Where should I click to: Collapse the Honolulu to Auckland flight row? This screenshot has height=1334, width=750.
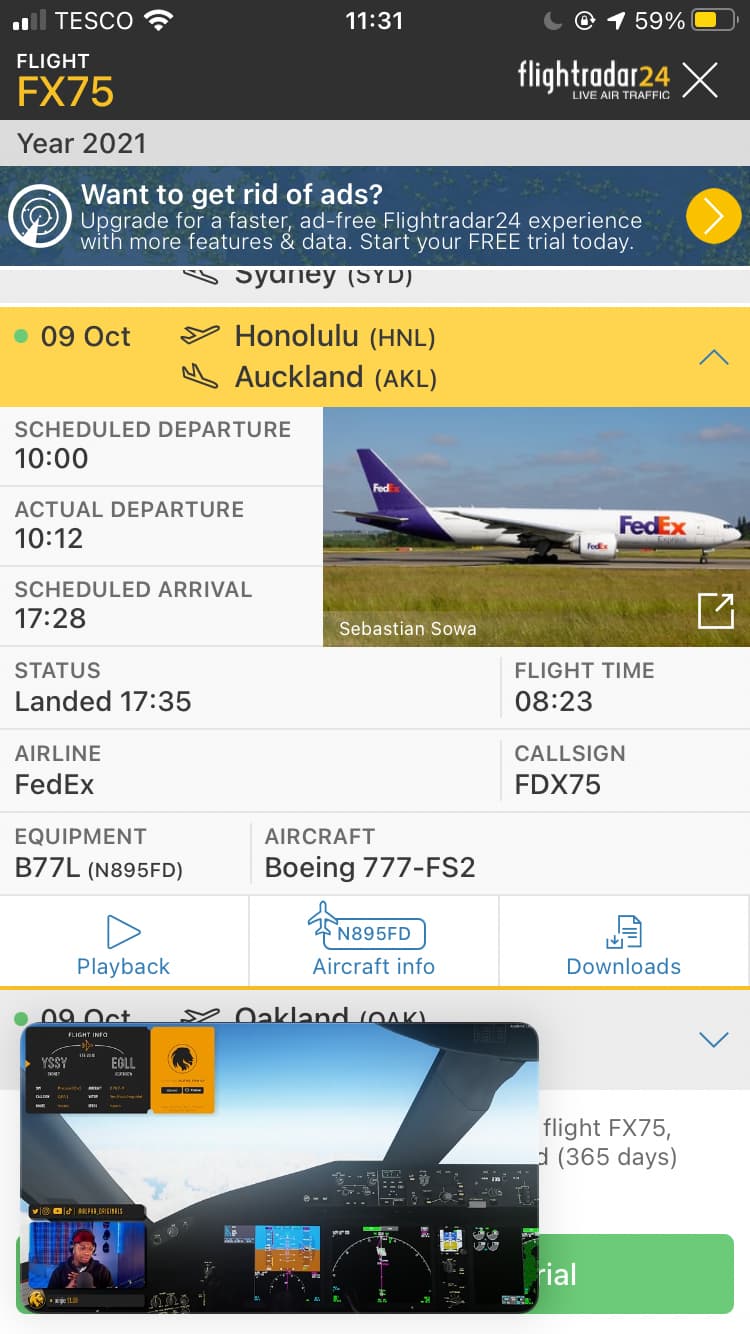(713, 357)
